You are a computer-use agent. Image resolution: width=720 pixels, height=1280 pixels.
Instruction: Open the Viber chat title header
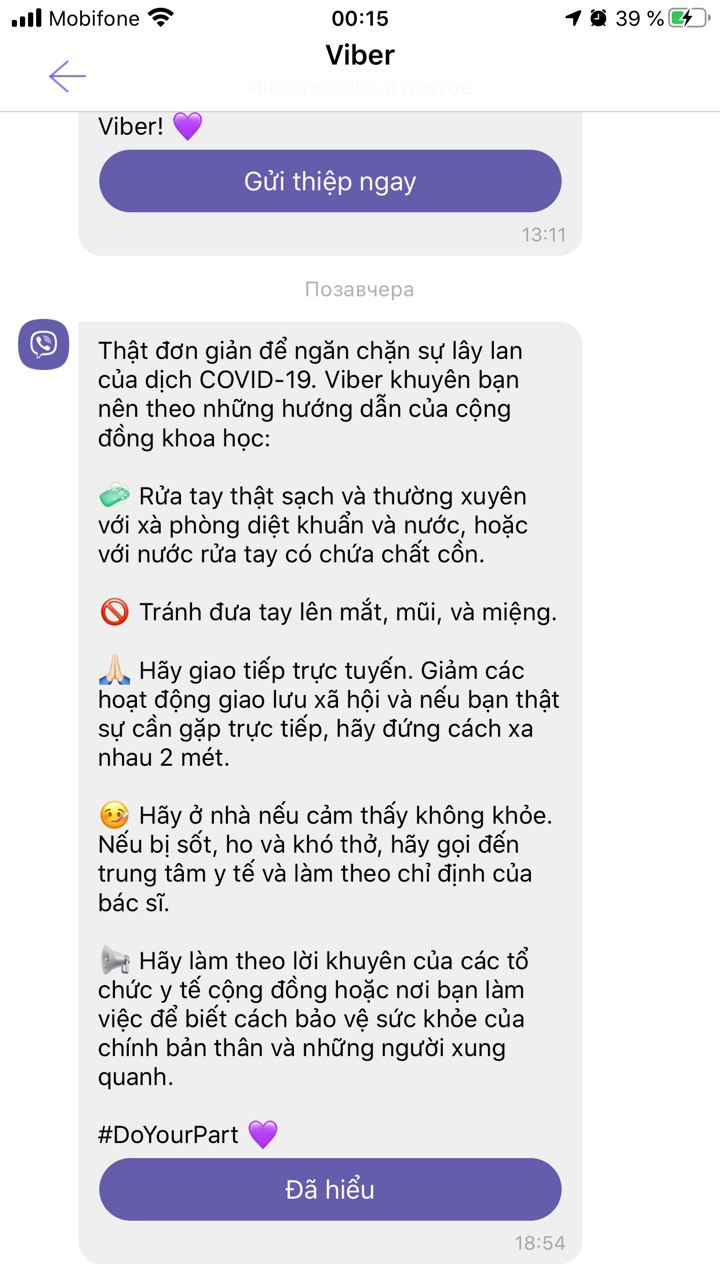pos(360,55)
